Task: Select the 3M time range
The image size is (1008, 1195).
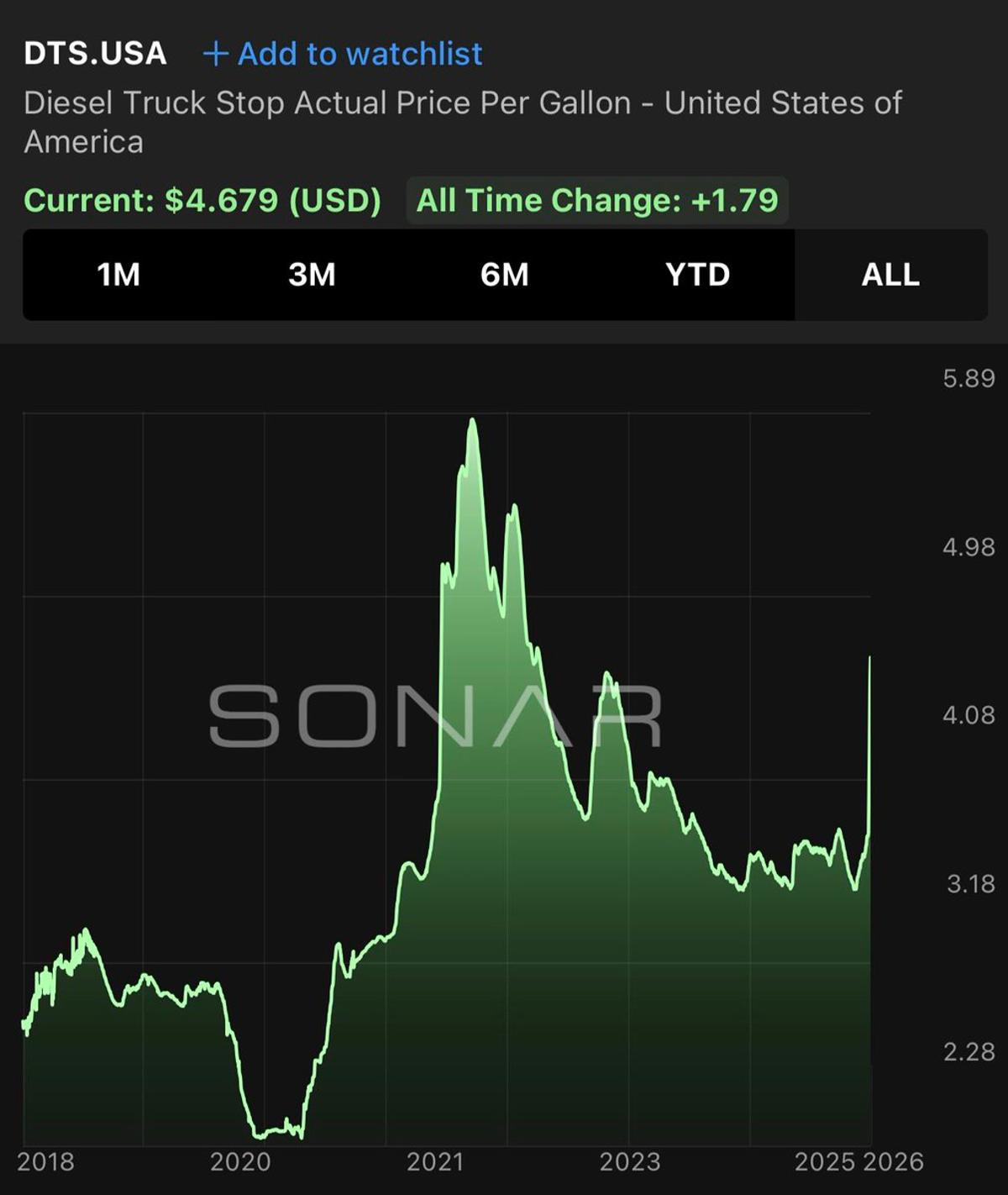Action: click(312, 275)
